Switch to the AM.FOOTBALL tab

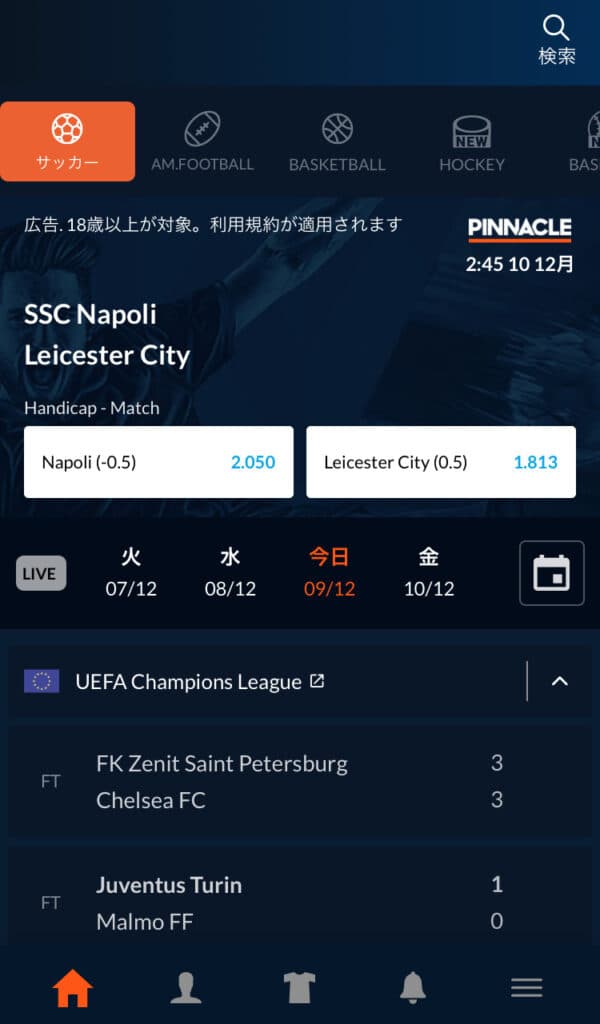(x=202, y=142)
